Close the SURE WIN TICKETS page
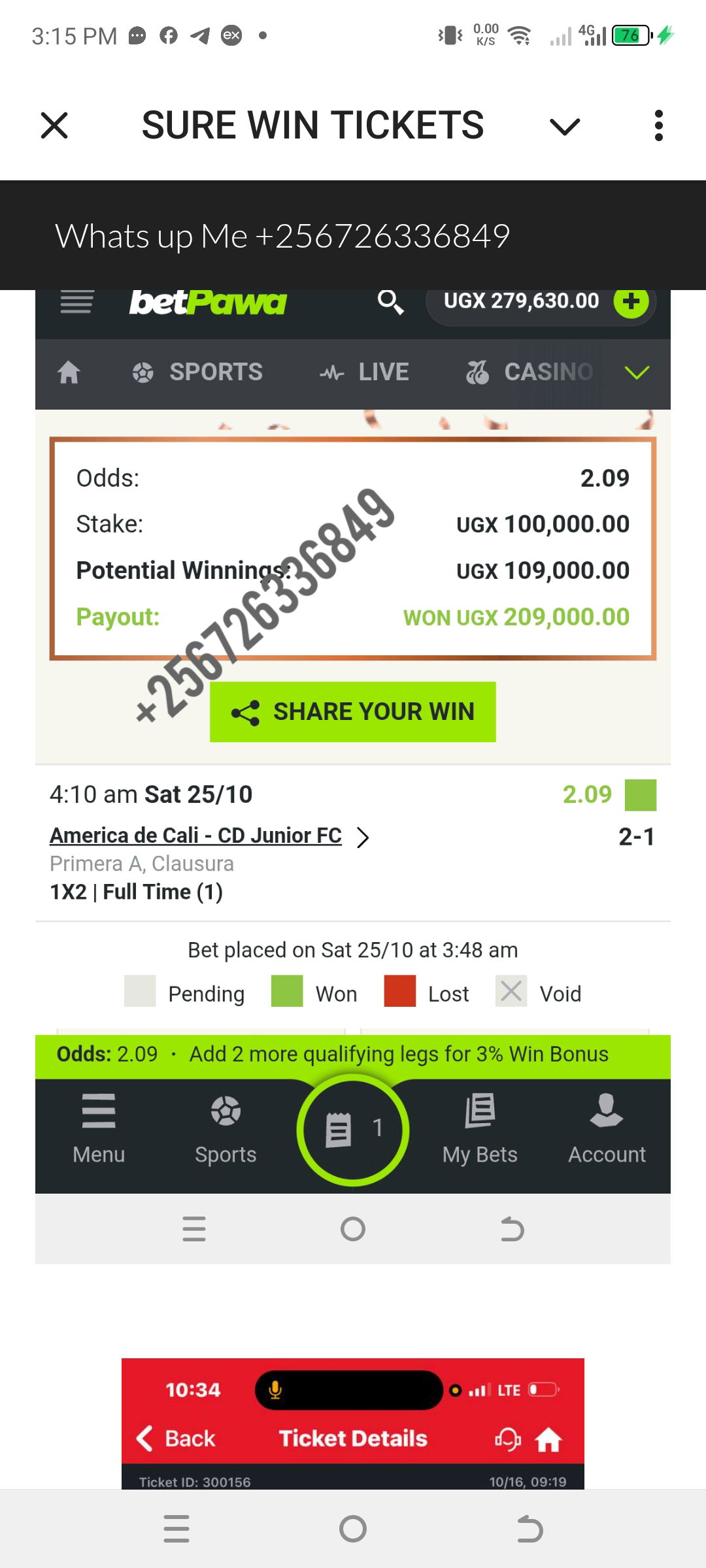Viewport: 706px width, 1568px height. [x=54, y=125]
